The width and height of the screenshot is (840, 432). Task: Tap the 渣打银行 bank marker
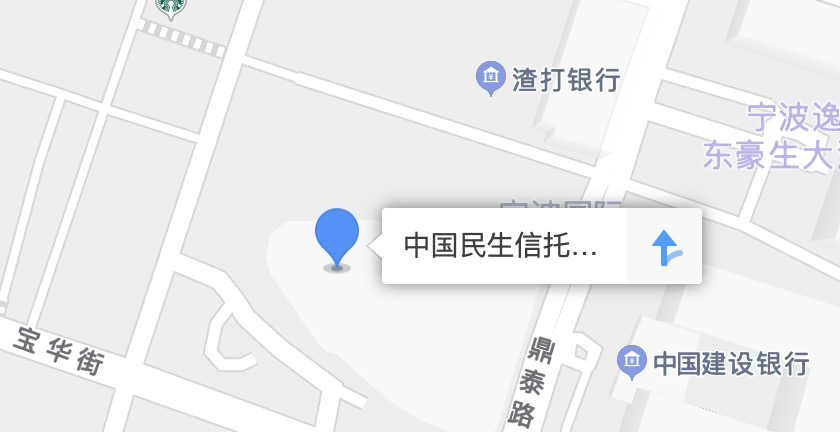(x=490, y=77)
